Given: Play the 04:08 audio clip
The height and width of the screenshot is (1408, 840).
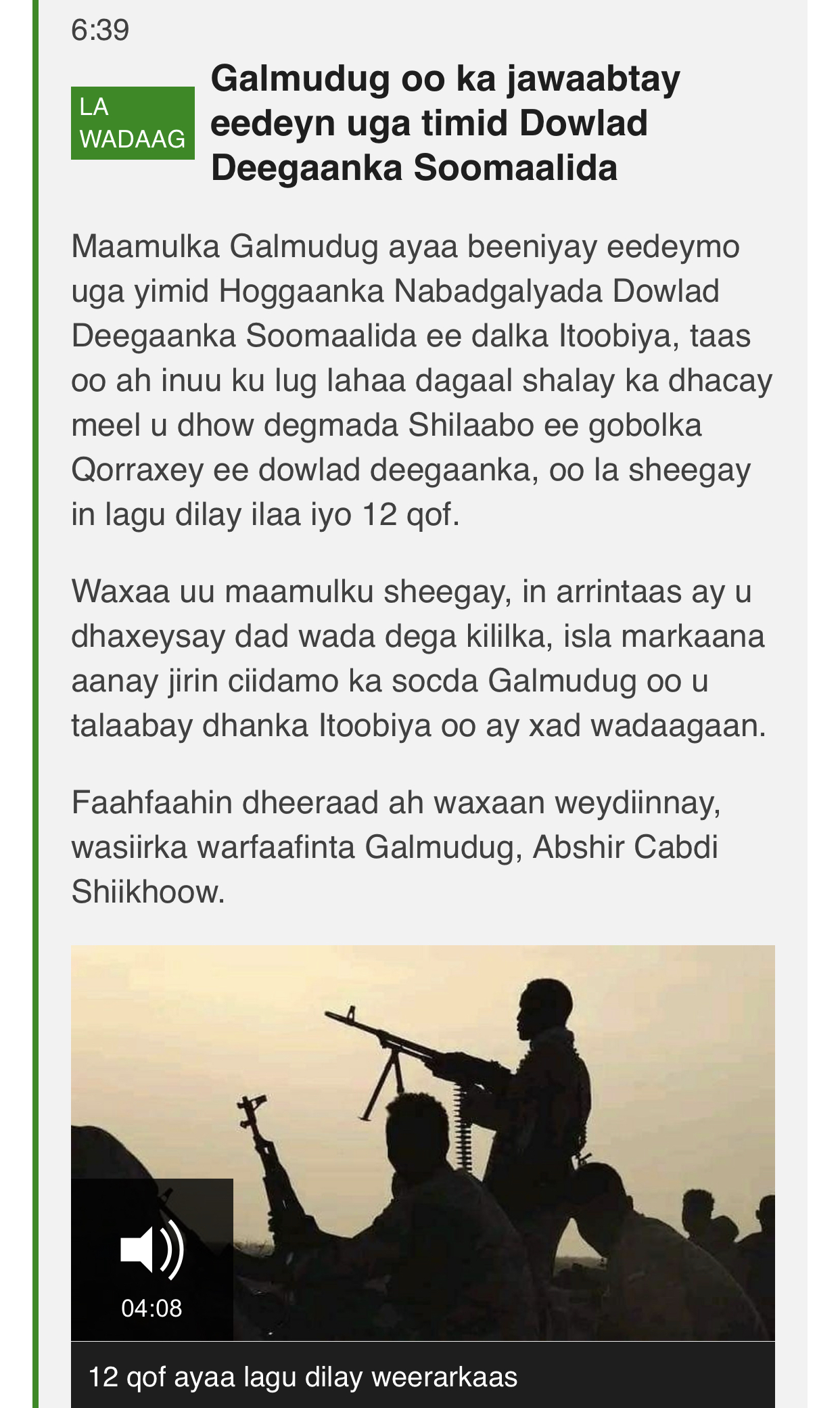Looking at the screenshot, I should pyautogui.click(x=151, y=1260).
